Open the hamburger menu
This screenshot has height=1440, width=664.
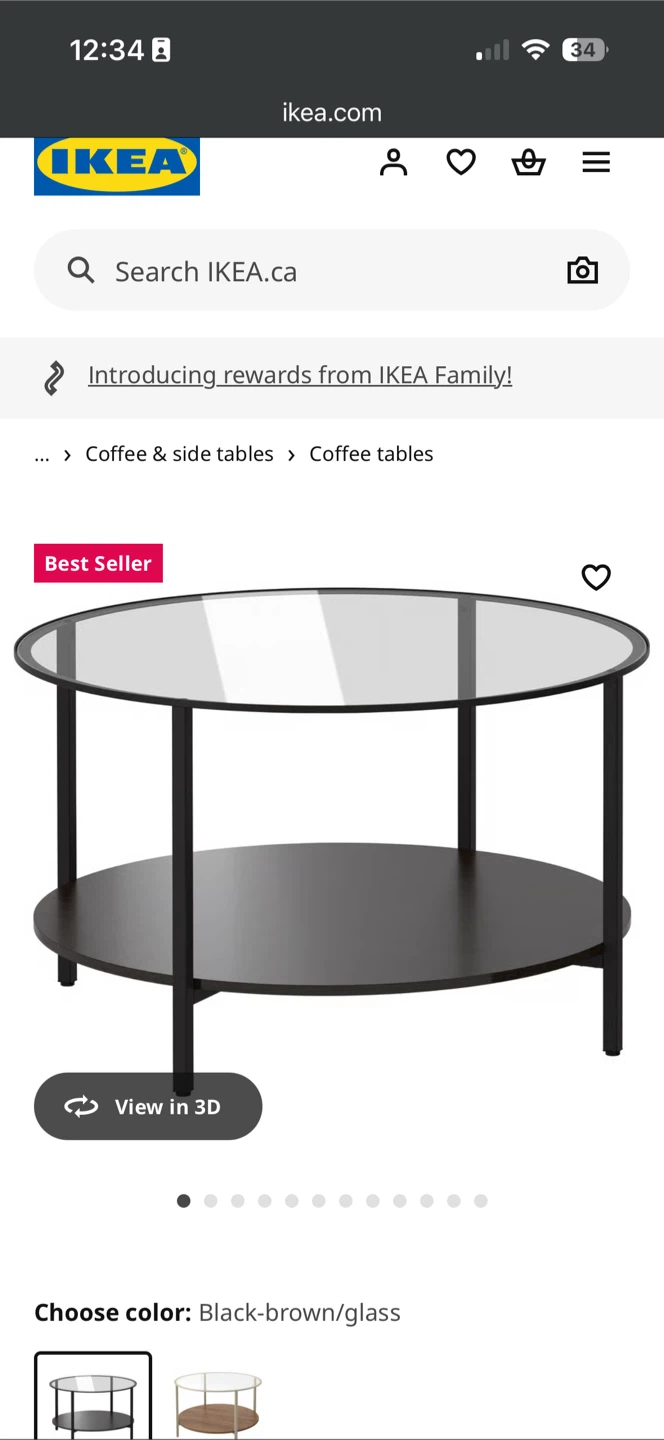596,162
